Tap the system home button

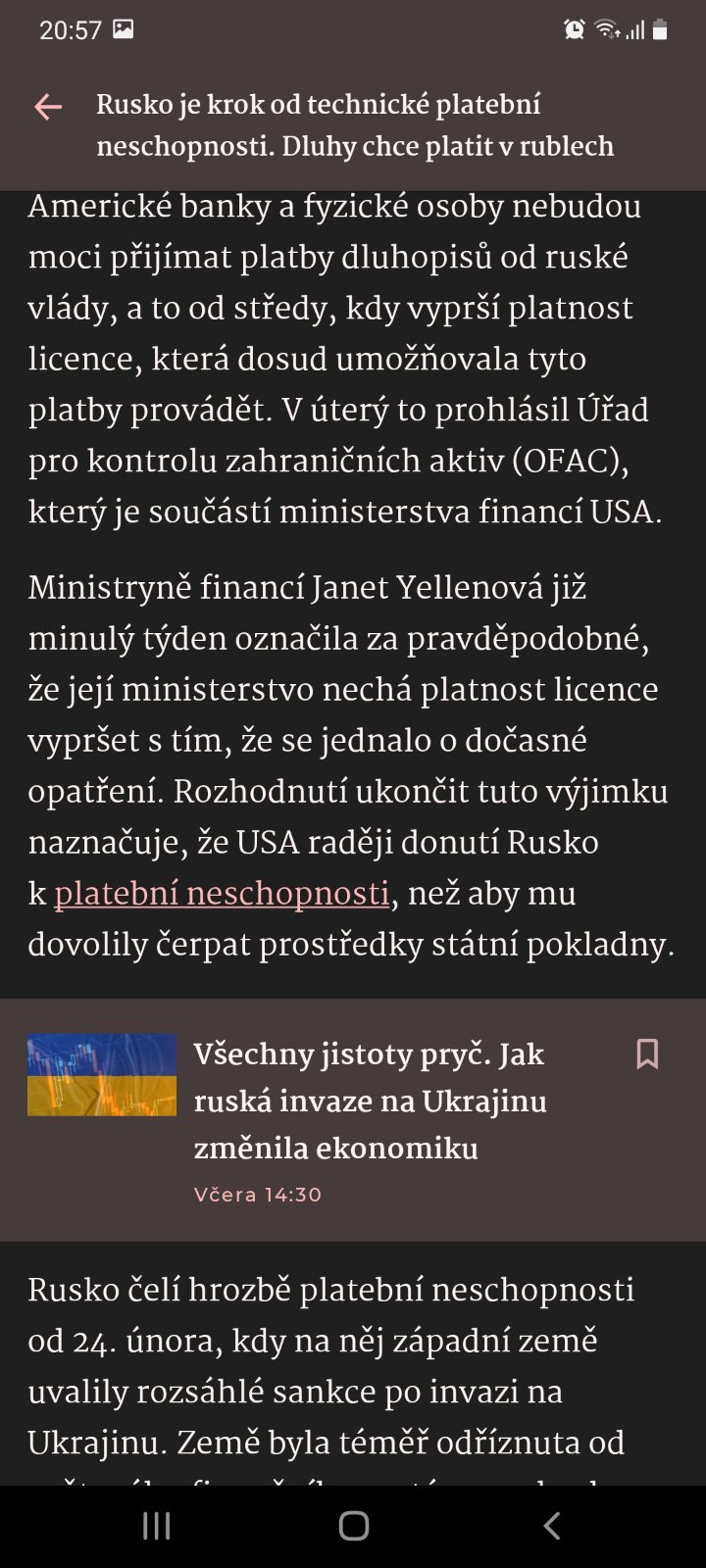click(x=353, y=1526)
